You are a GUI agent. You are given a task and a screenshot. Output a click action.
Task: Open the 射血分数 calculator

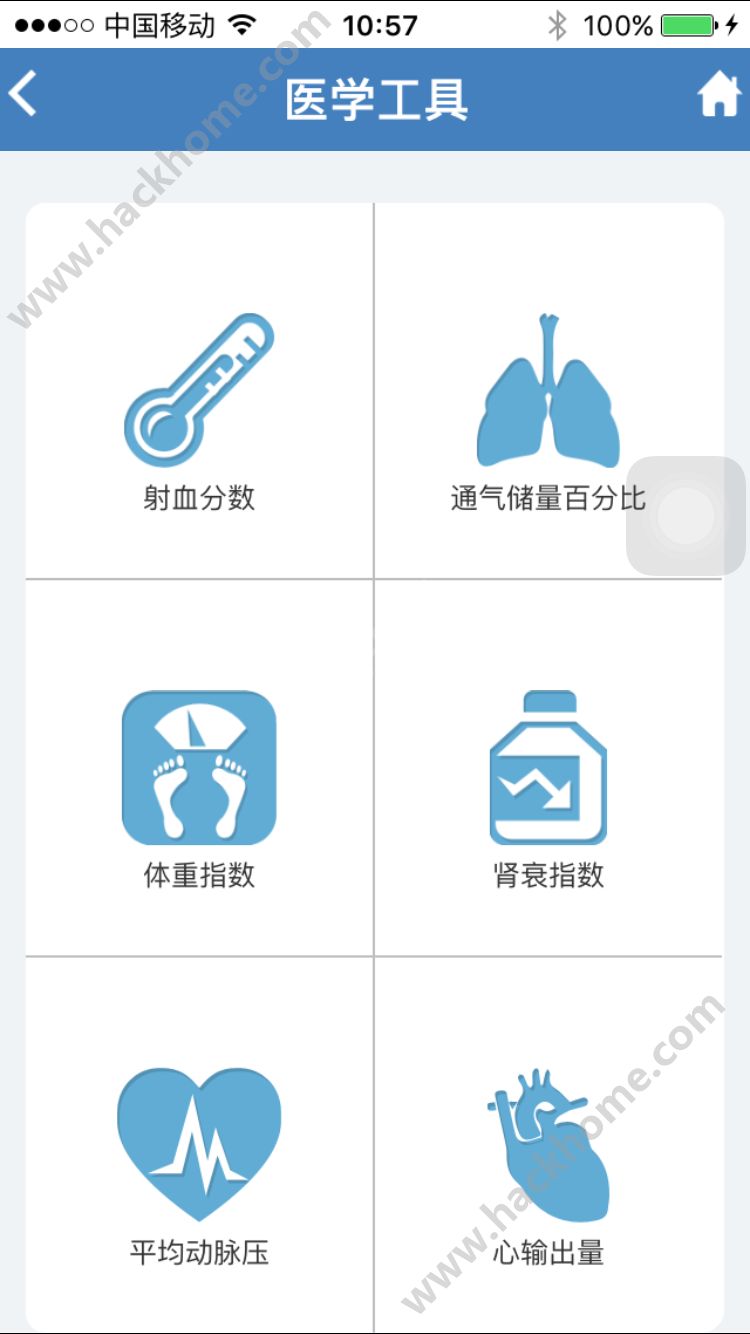coord(199,412)
